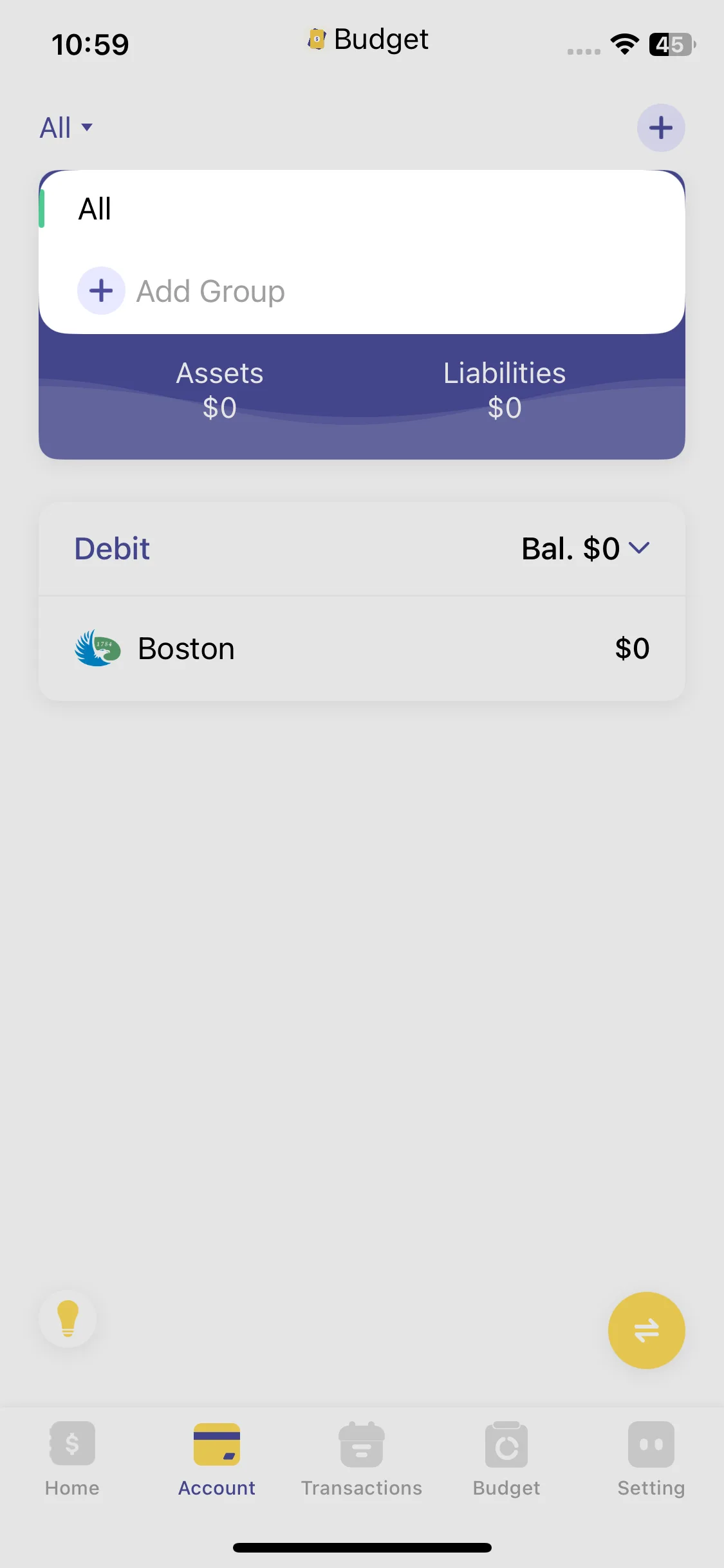Open the All group dropdown
724x1568 pixels.
point(66,127)
